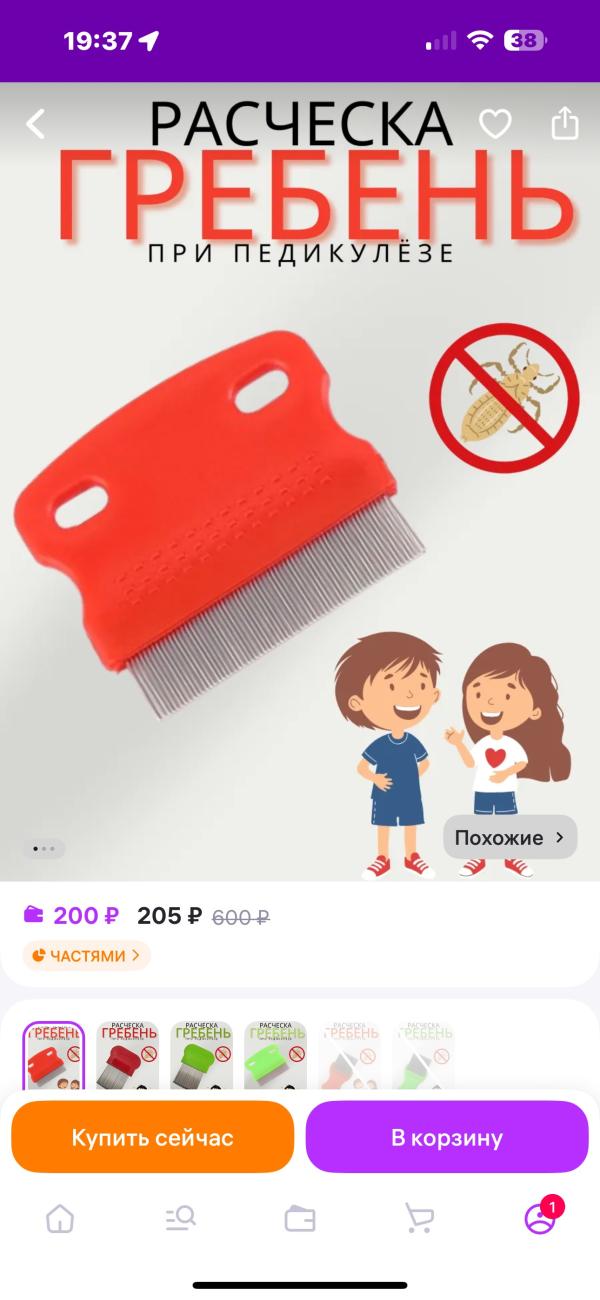Share this product
600x1300 pixels.
(565, 124)
